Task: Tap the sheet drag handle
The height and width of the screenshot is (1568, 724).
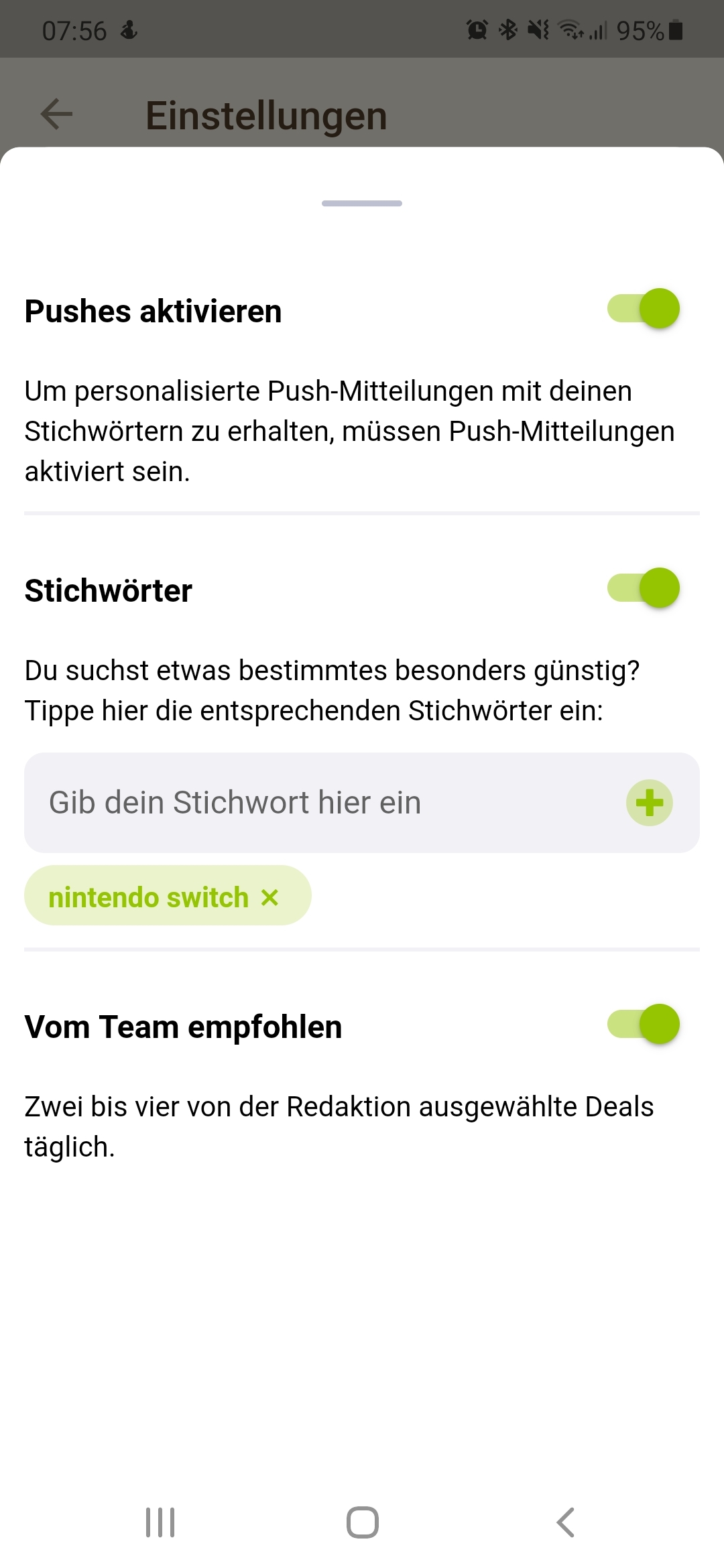Action: (x=362, y=203)
